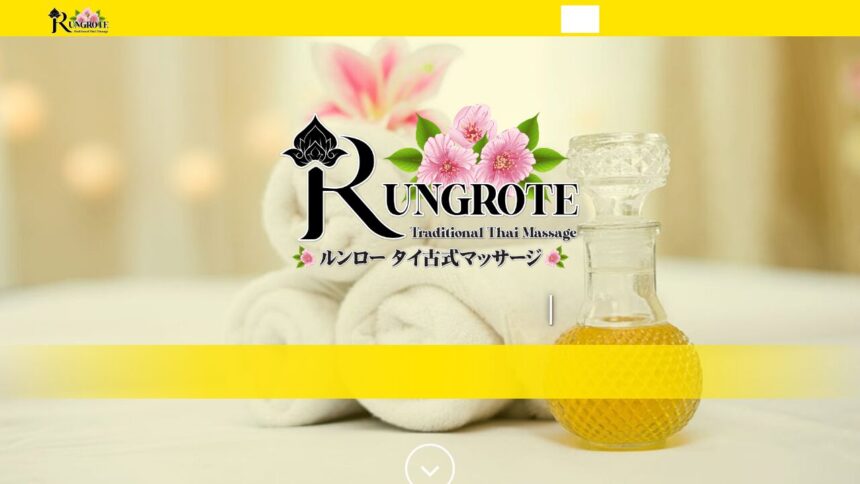
Task: Open the Rungrote logo in the header
Action: point(78,20)
